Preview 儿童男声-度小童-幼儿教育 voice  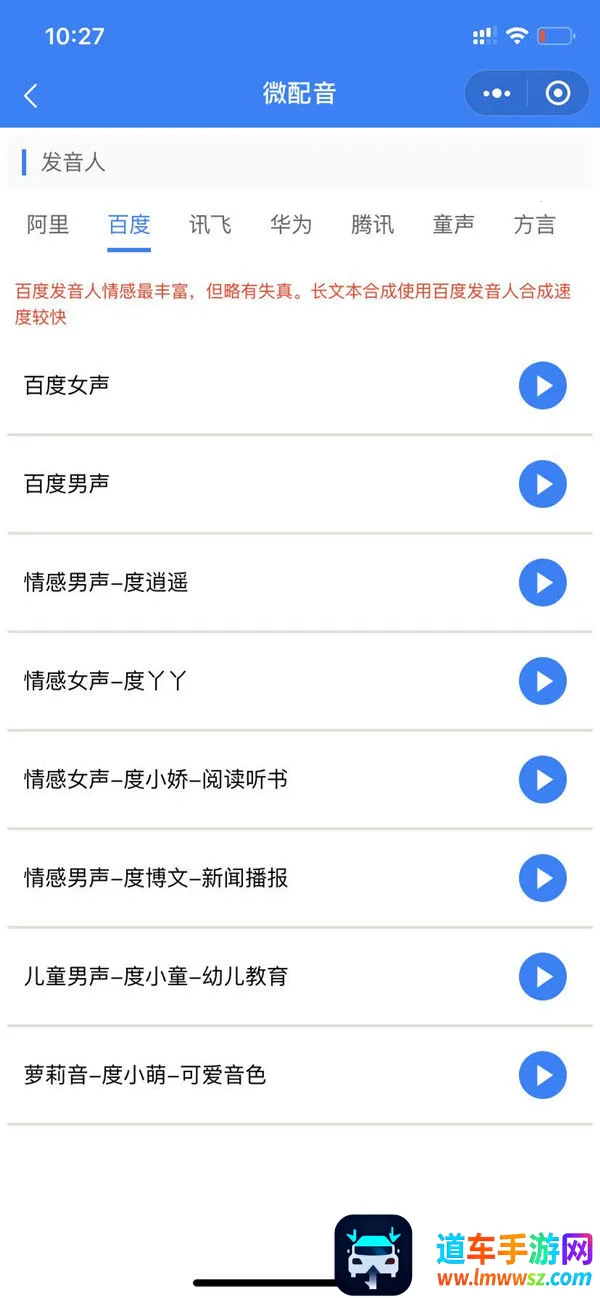click(542, 977)
